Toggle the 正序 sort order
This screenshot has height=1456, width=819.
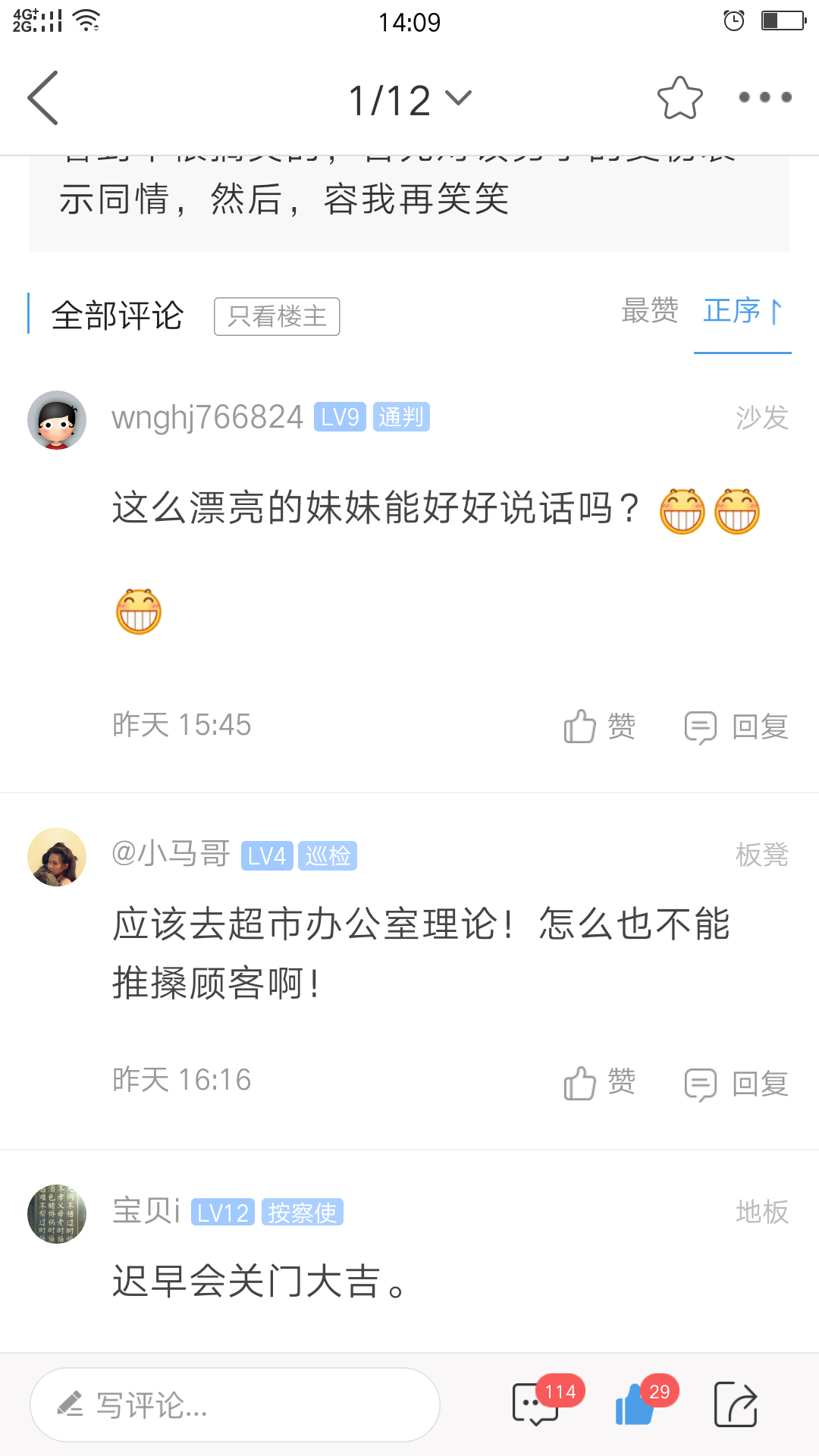(742, 311)
